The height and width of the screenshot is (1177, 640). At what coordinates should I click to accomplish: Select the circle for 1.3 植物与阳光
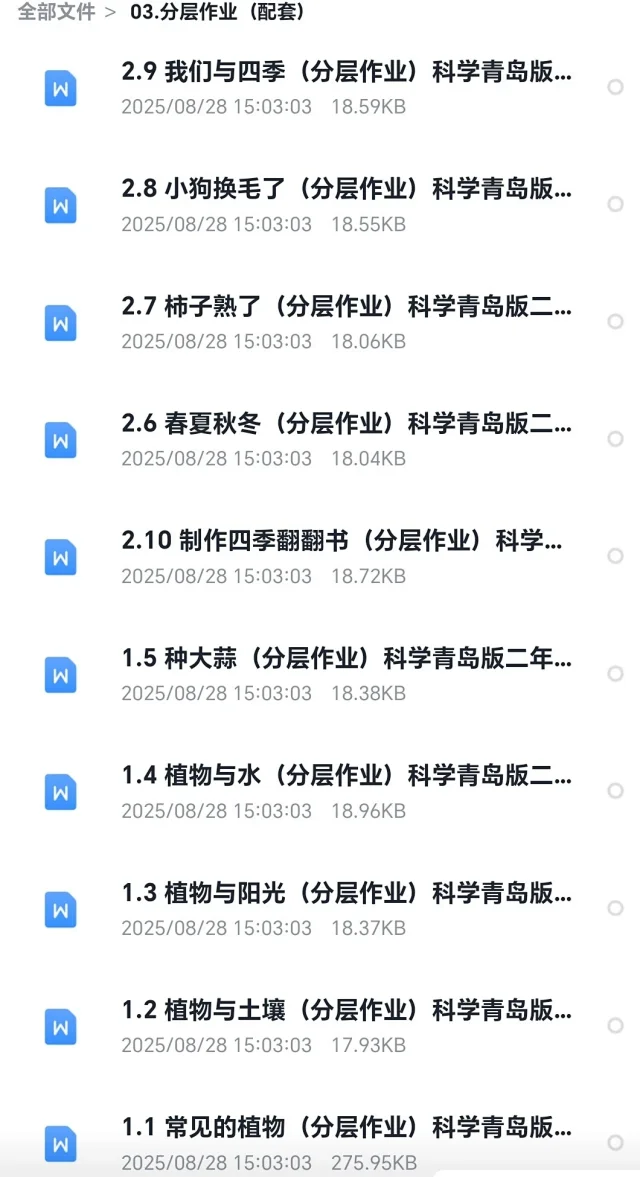615,908
